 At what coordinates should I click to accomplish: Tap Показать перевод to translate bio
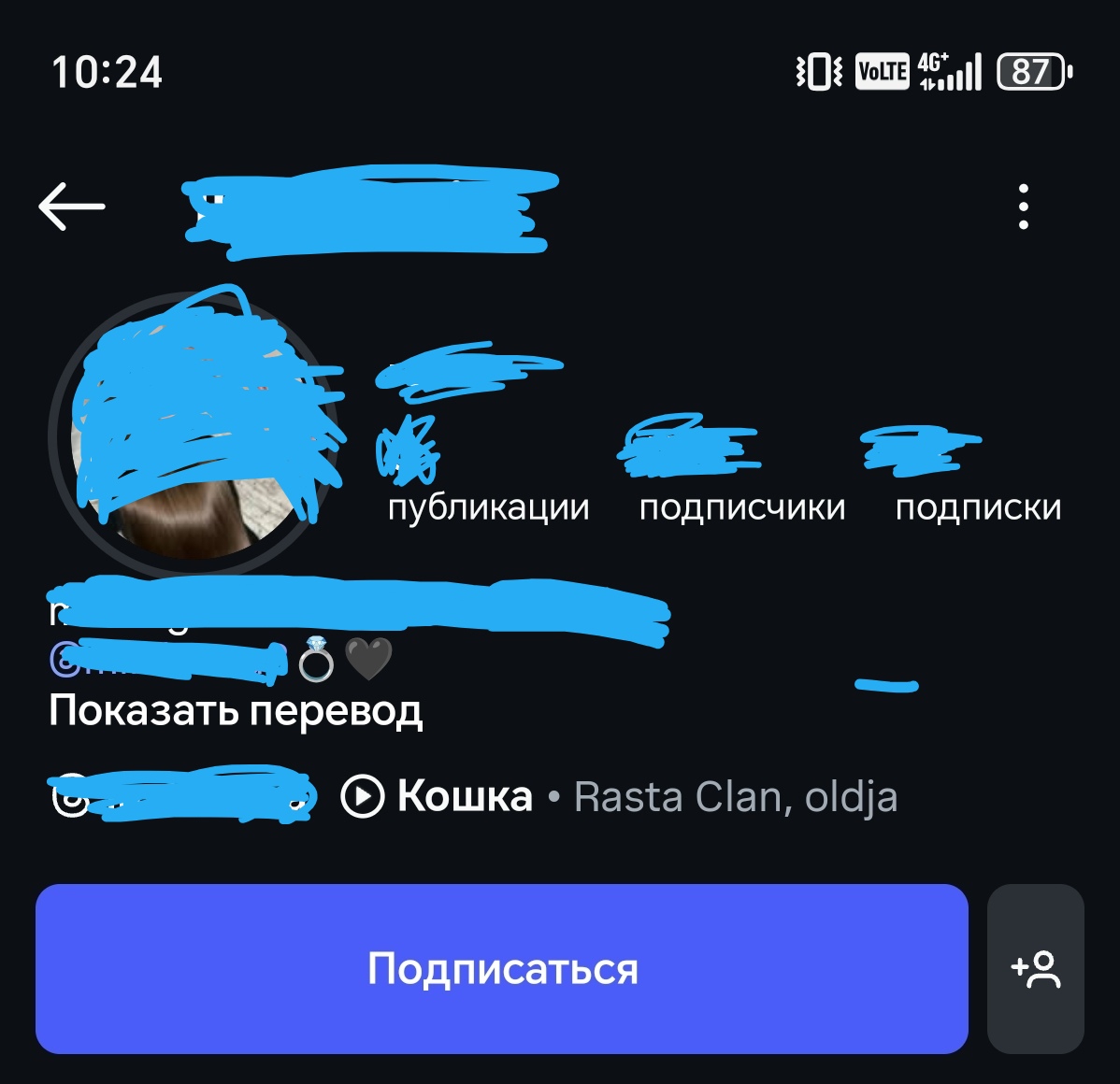236,710
